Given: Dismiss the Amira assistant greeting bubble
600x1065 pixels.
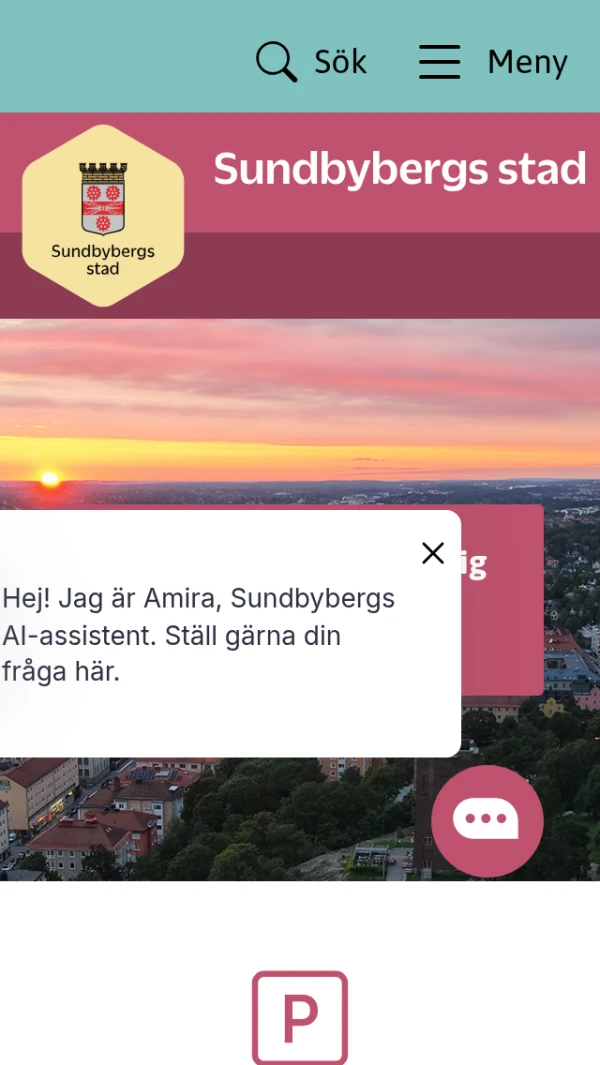Looking at the screenshot, I should [433, 553].
